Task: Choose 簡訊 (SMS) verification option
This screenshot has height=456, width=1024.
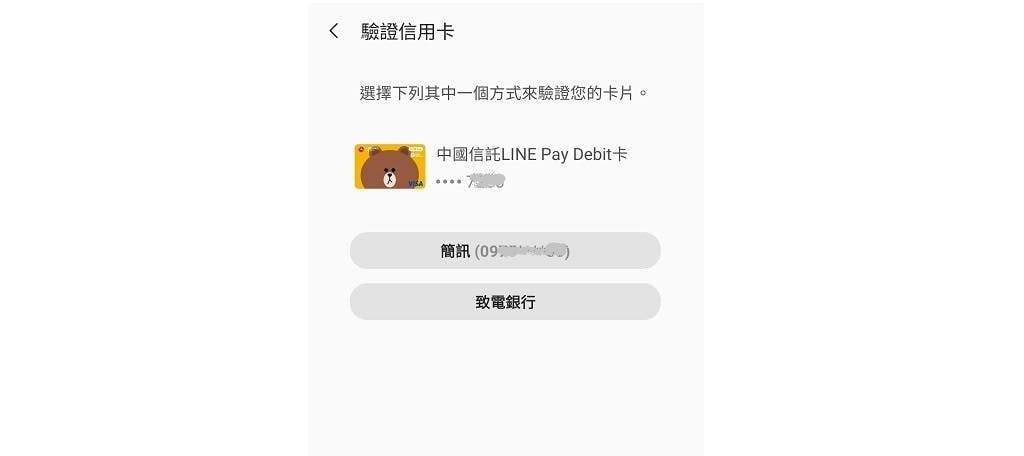Action: (x=505, y=251)
